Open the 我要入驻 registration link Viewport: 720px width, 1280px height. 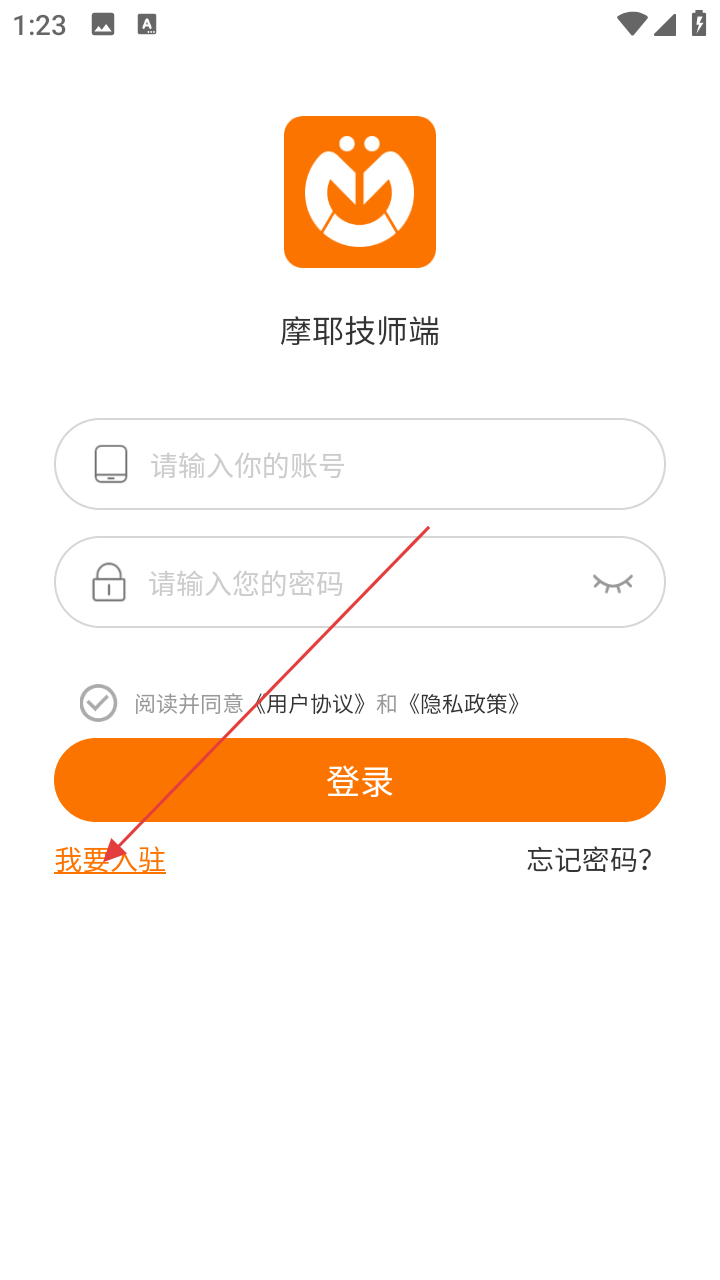[110, 860]
